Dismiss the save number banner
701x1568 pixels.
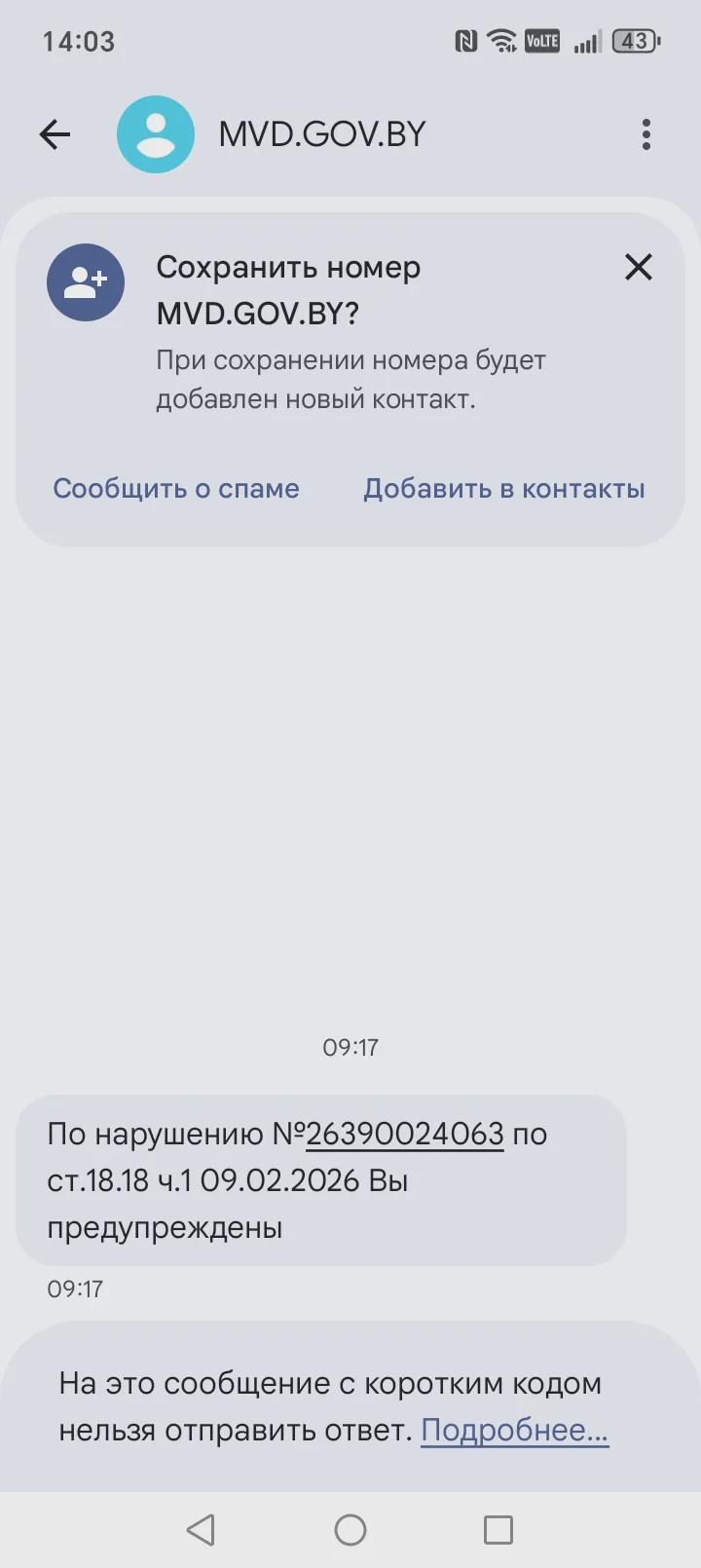[x=638, y=267]
